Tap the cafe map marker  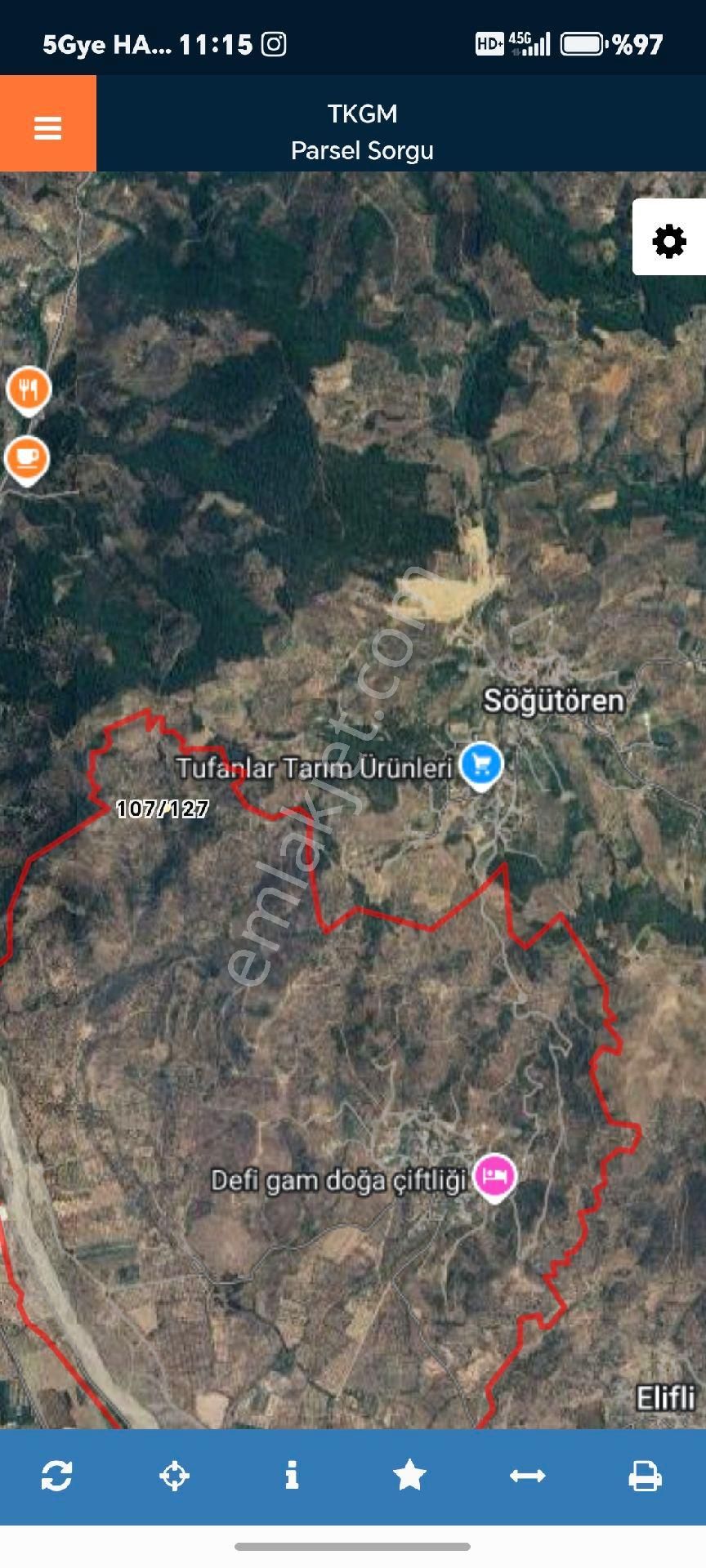point(27,458)
